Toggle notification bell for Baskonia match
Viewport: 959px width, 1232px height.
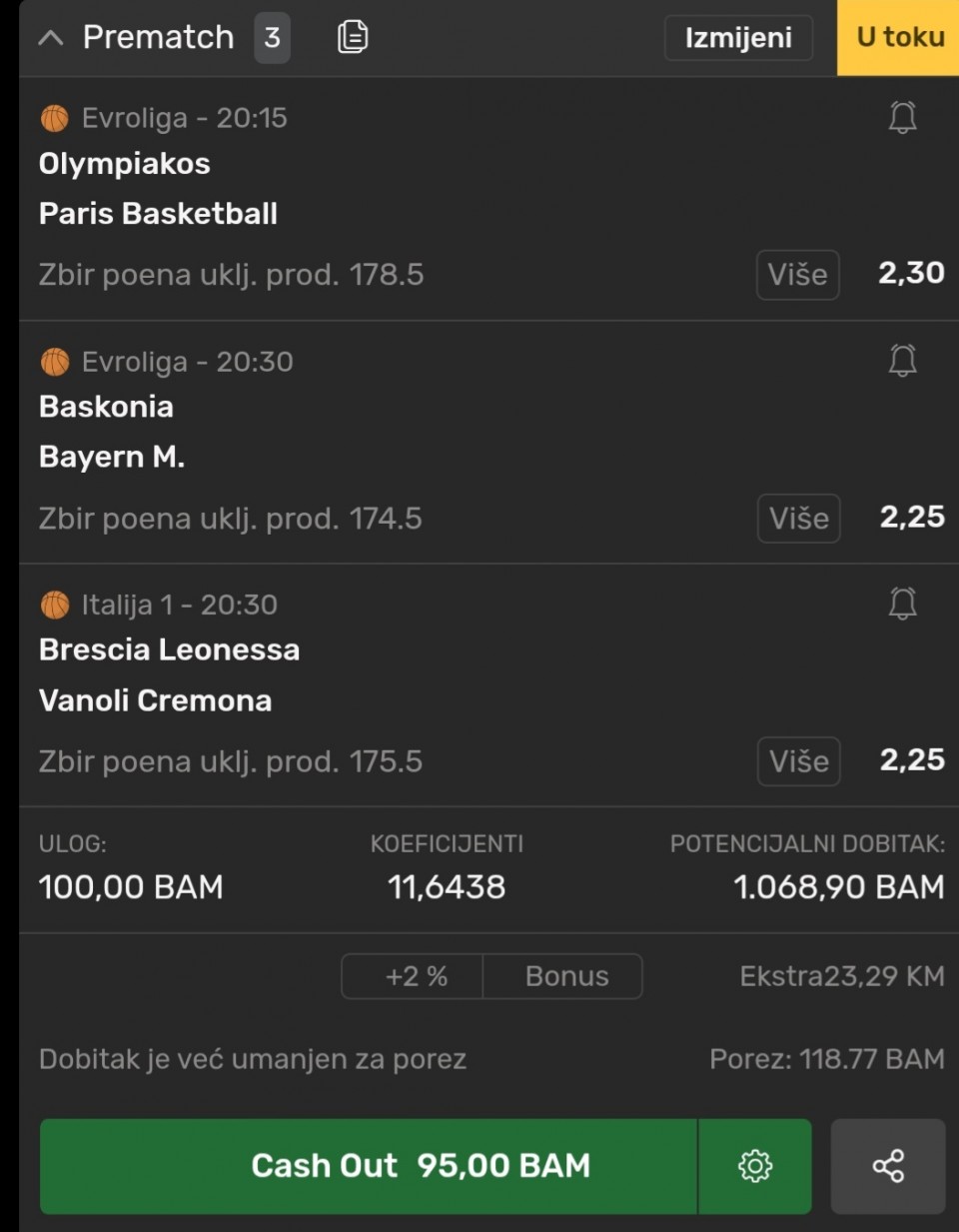point(902,361)
